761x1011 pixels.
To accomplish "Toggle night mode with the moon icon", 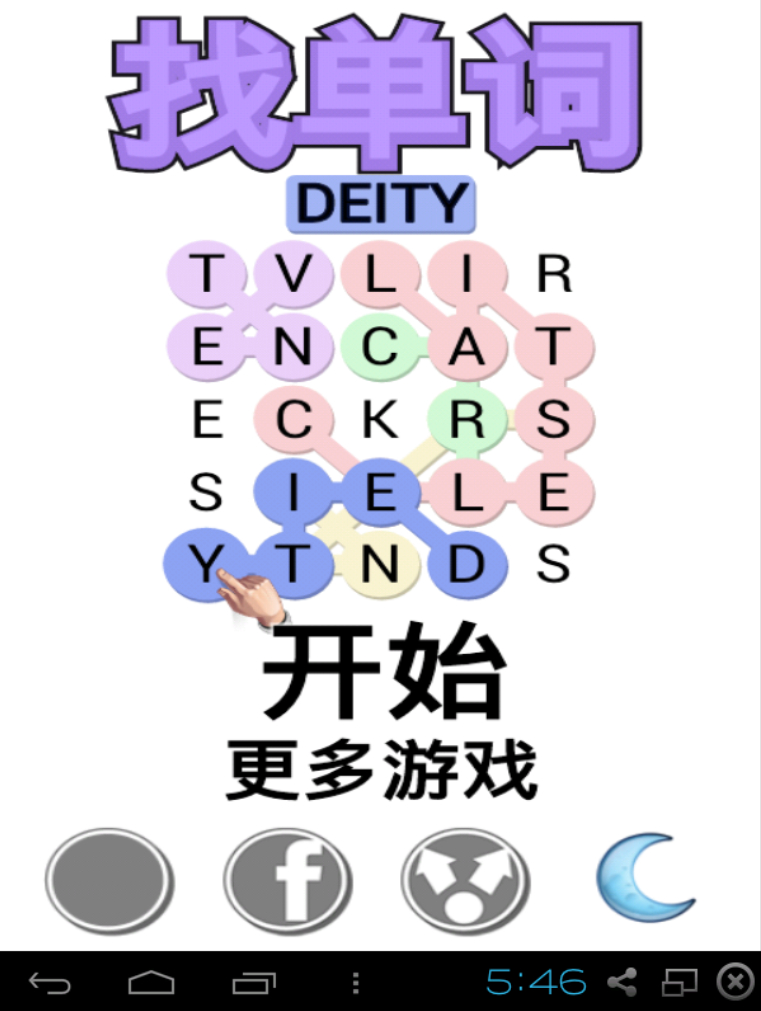I will pos(644,878).
